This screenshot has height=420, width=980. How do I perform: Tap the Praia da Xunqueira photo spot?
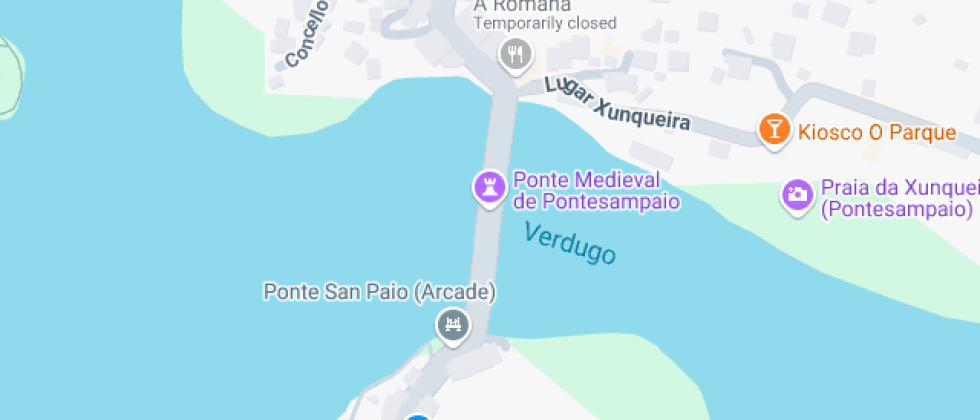(797, 195)
